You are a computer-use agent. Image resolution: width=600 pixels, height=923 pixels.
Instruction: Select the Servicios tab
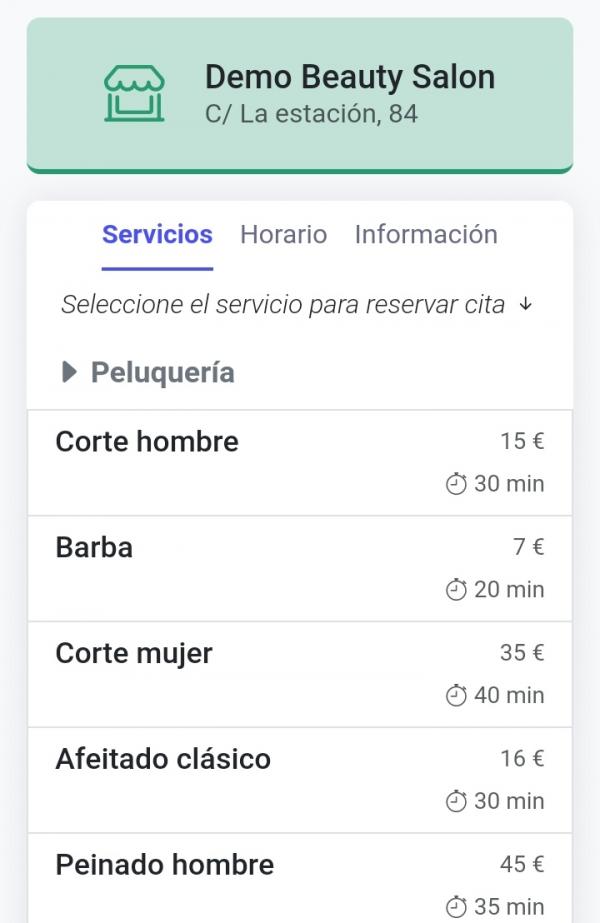(x=157, y=235)
